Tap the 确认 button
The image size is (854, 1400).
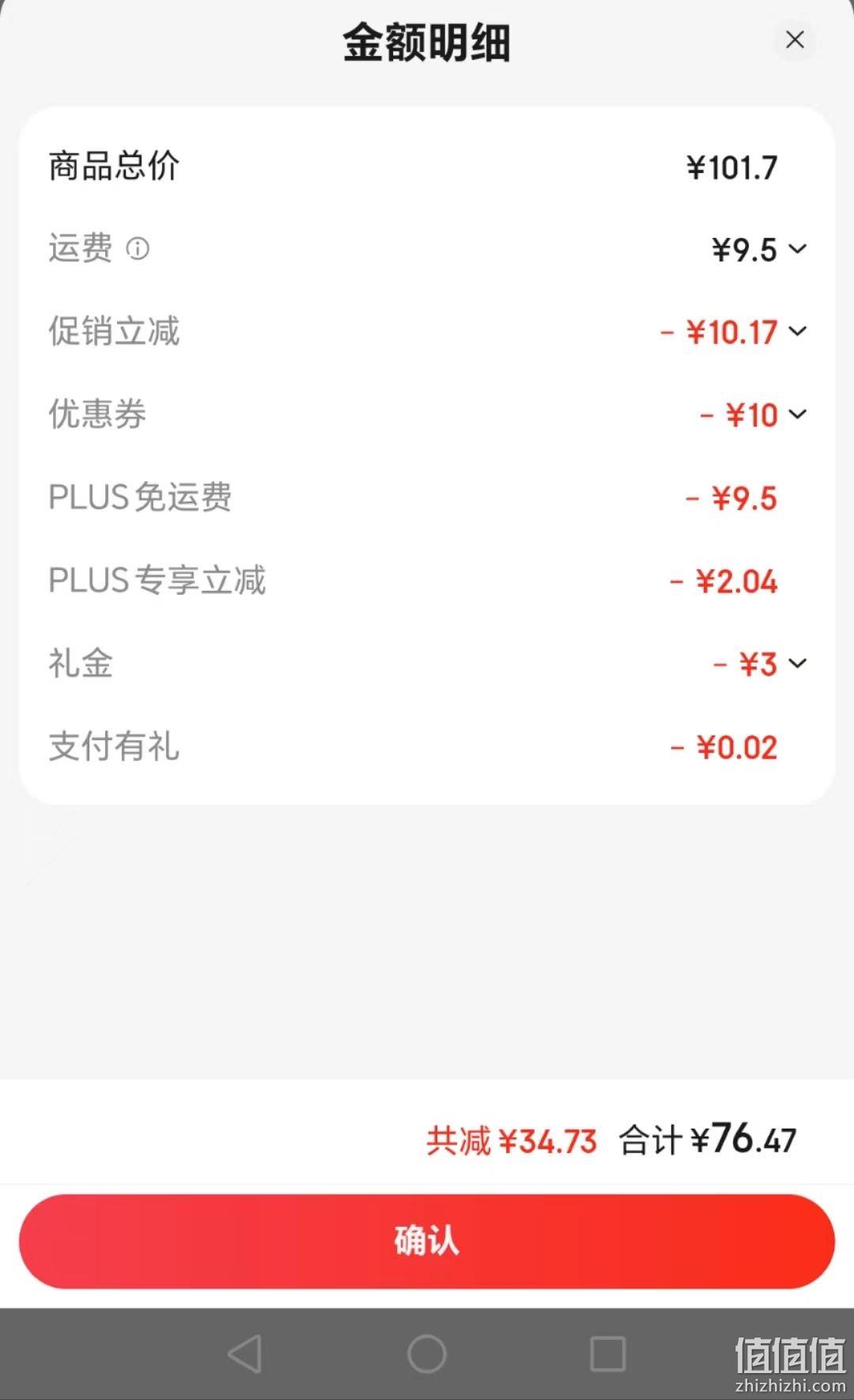427,1241
